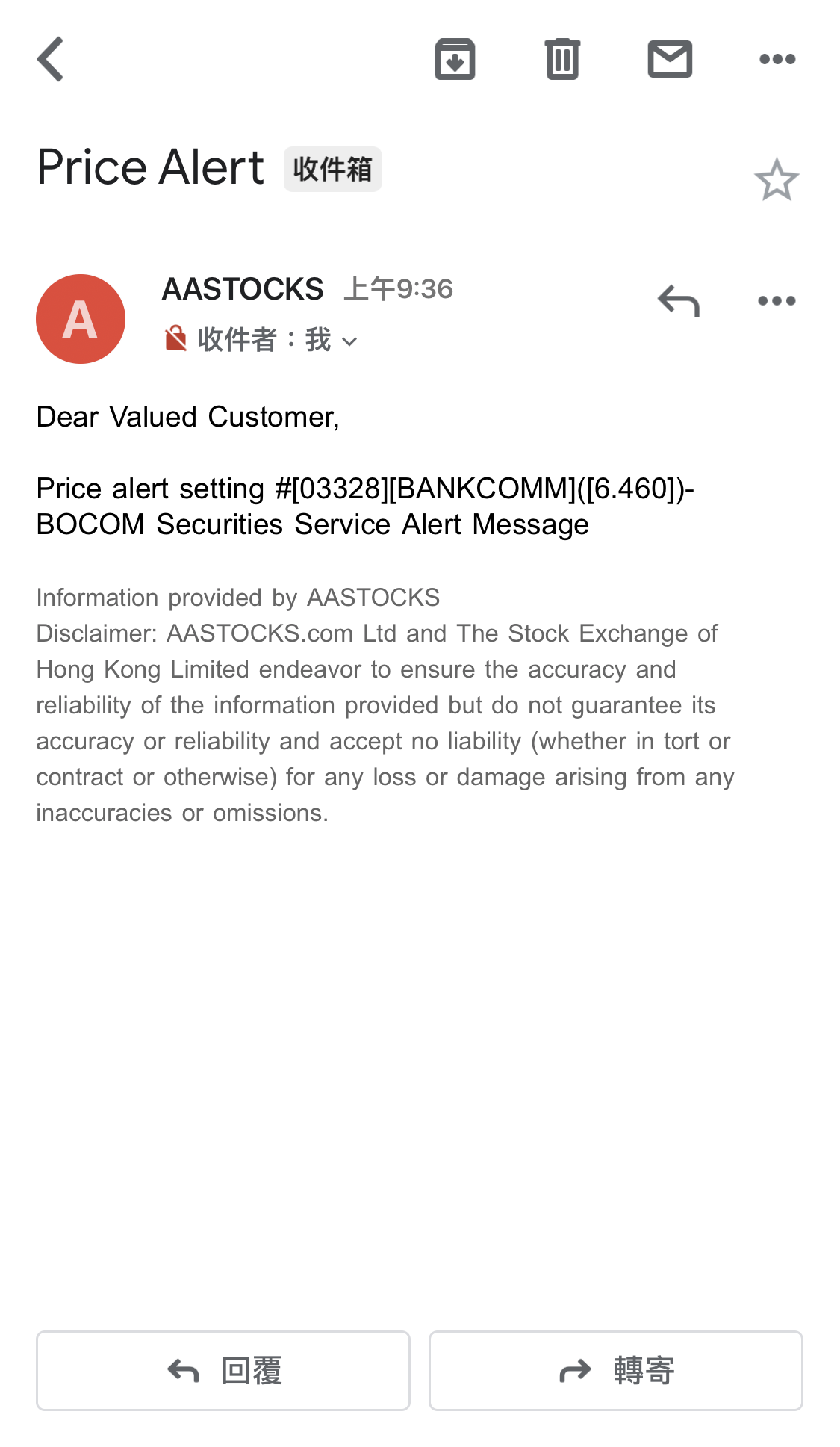The width and height of the screenshot is (840, 1447).
Task: Forward the email with 轉寄
Action: click(616, 1370)
